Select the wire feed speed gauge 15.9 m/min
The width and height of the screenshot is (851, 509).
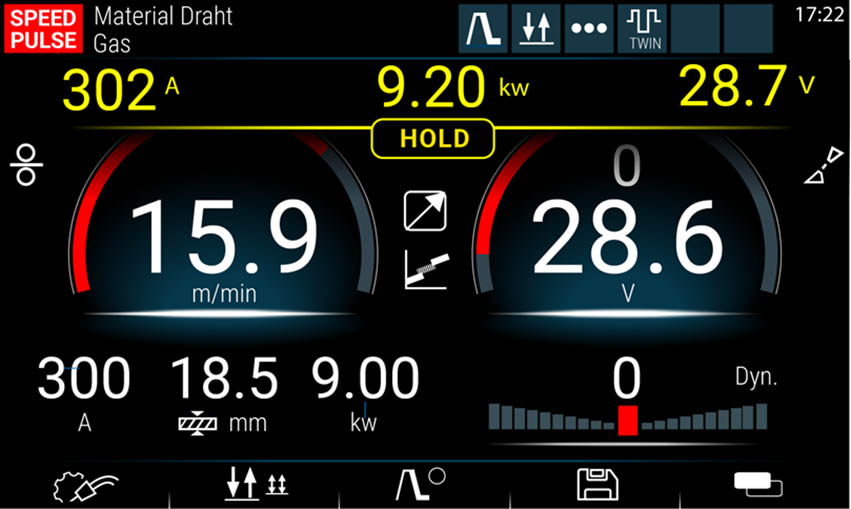click(224, 240)
